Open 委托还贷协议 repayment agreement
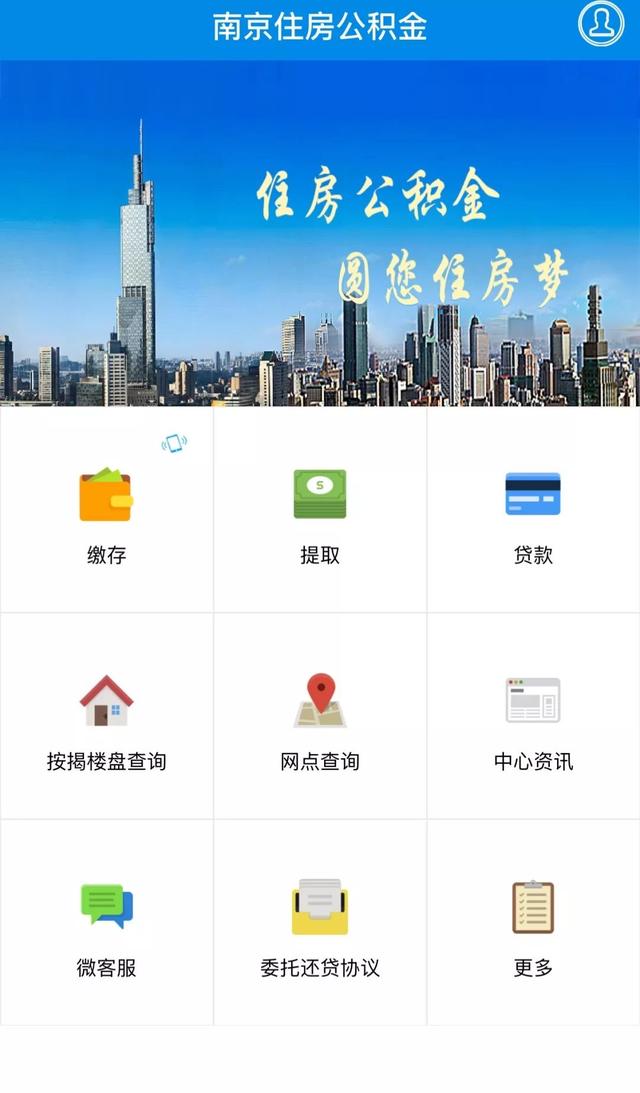The image size is (640, 1093). tap(320, 922)
